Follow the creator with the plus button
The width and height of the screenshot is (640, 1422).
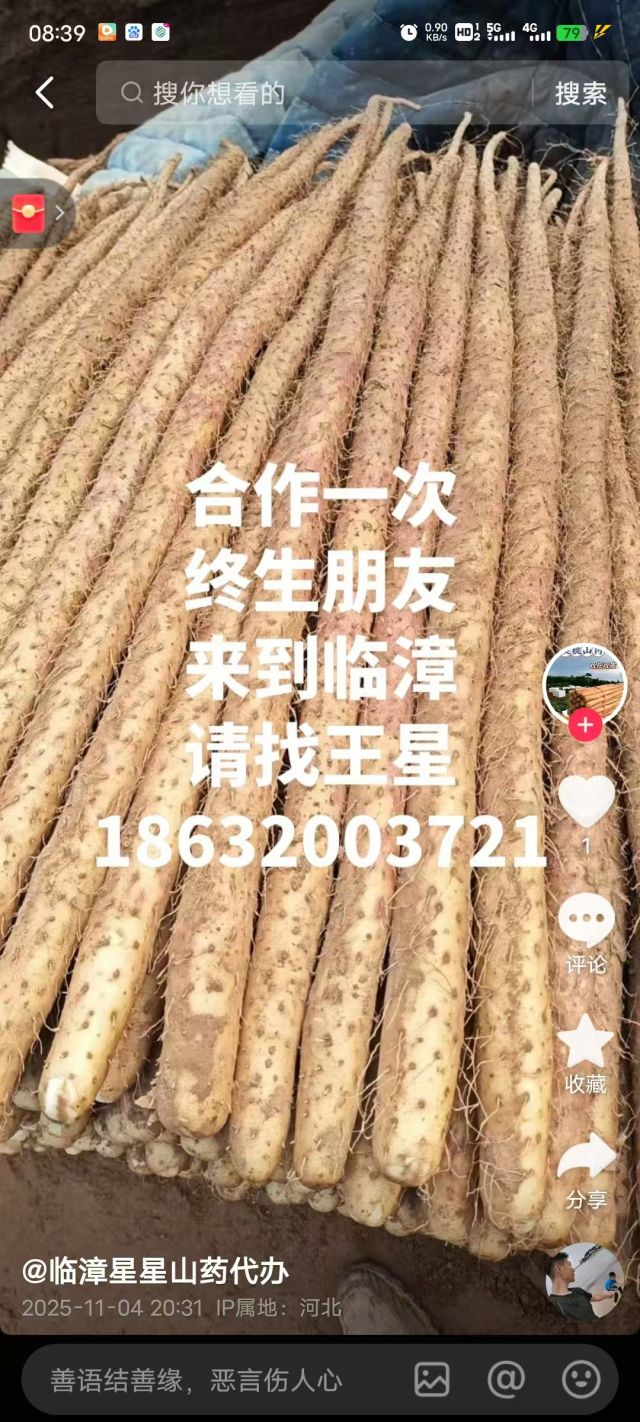tap(585, 725)
